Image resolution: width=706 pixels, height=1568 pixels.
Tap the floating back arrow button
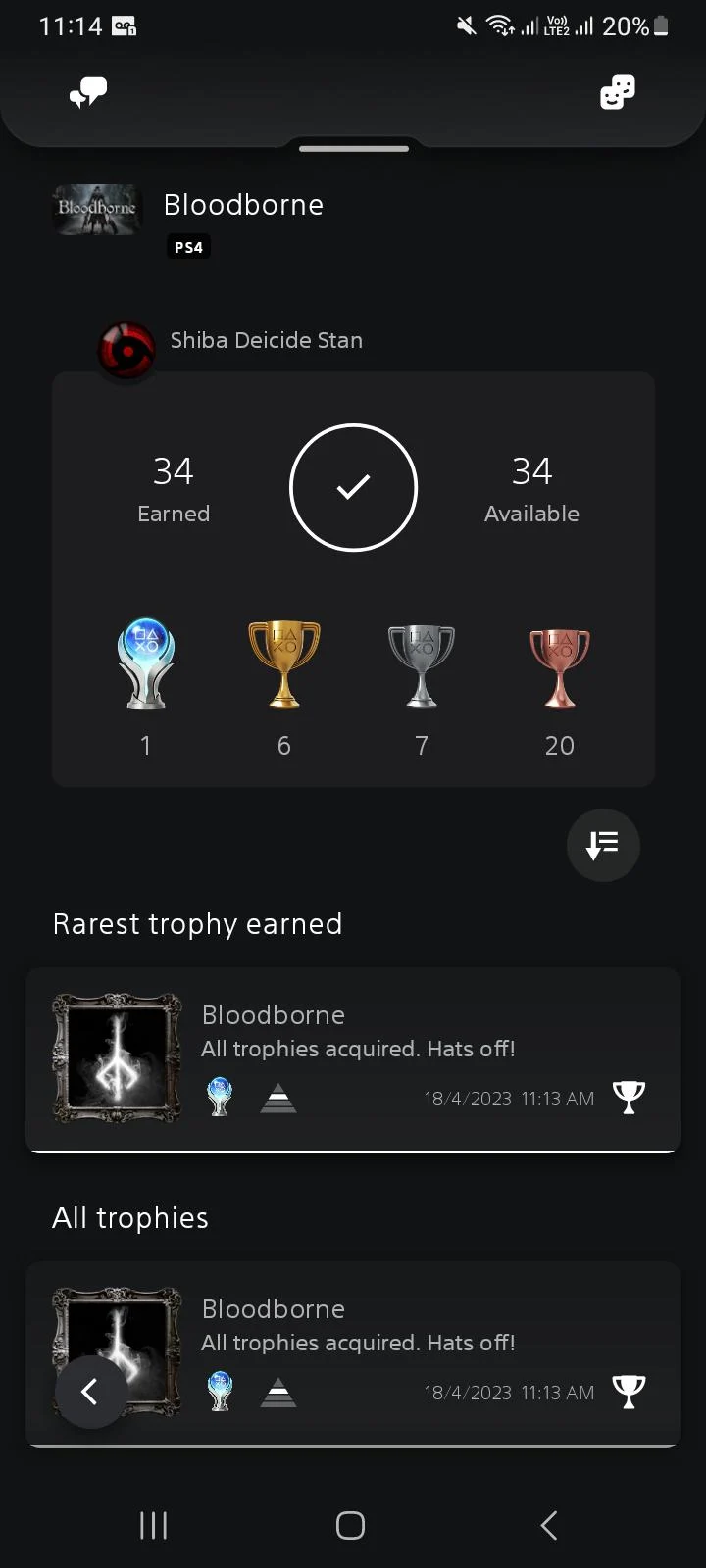click(90, 1392)
